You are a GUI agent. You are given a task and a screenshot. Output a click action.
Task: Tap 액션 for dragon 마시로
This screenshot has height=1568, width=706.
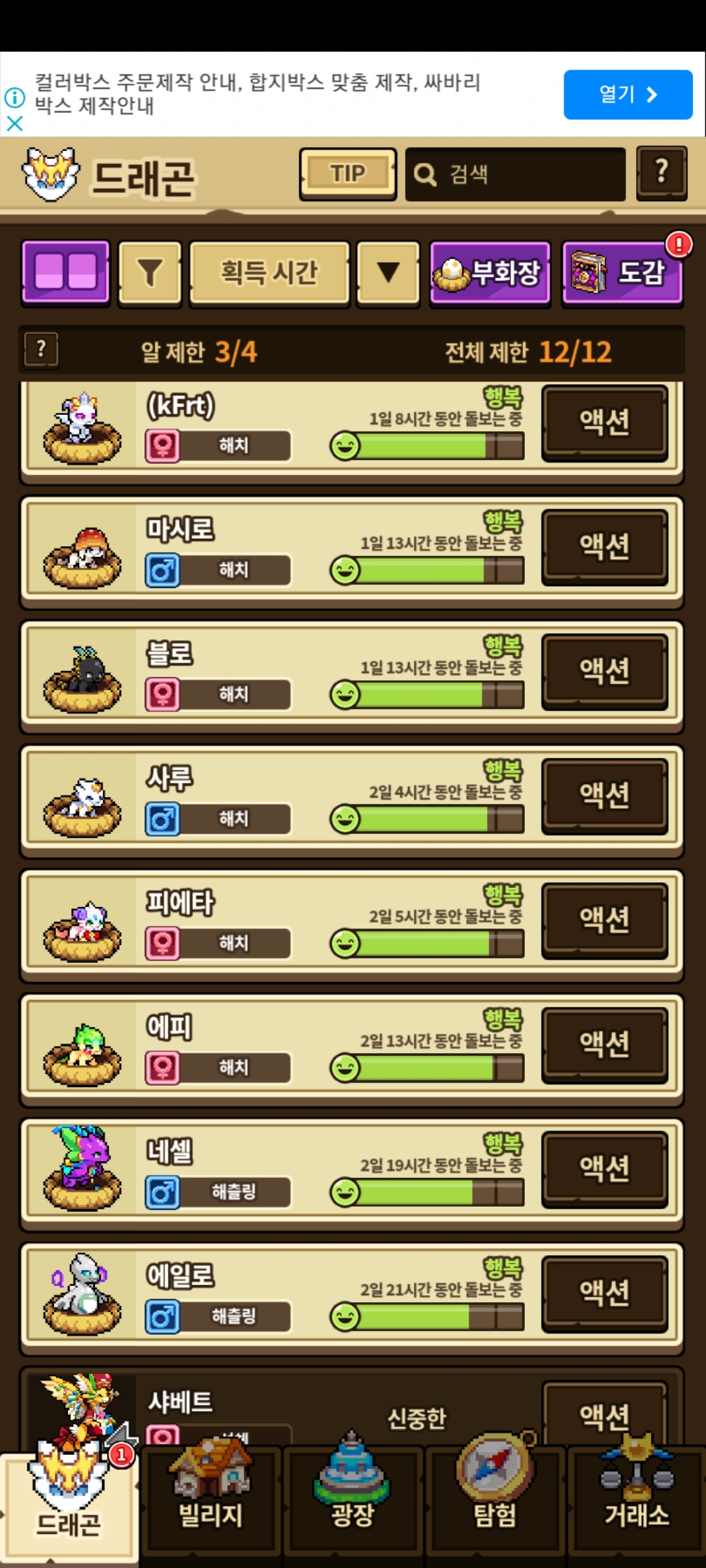pyautogui.click(x=605, y=546)
